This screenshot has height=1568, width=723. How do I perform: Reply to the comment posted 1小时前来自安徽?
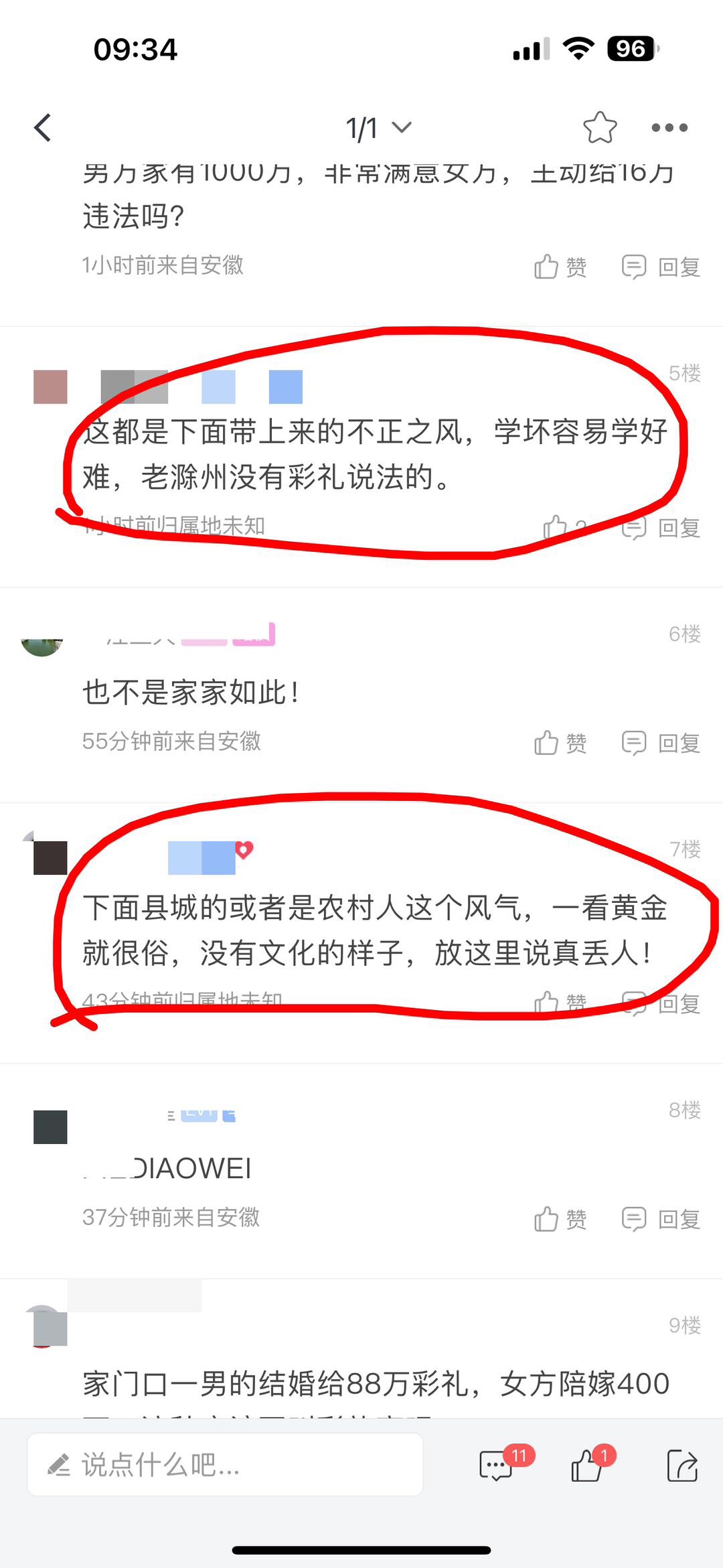[x=661, y=267]
